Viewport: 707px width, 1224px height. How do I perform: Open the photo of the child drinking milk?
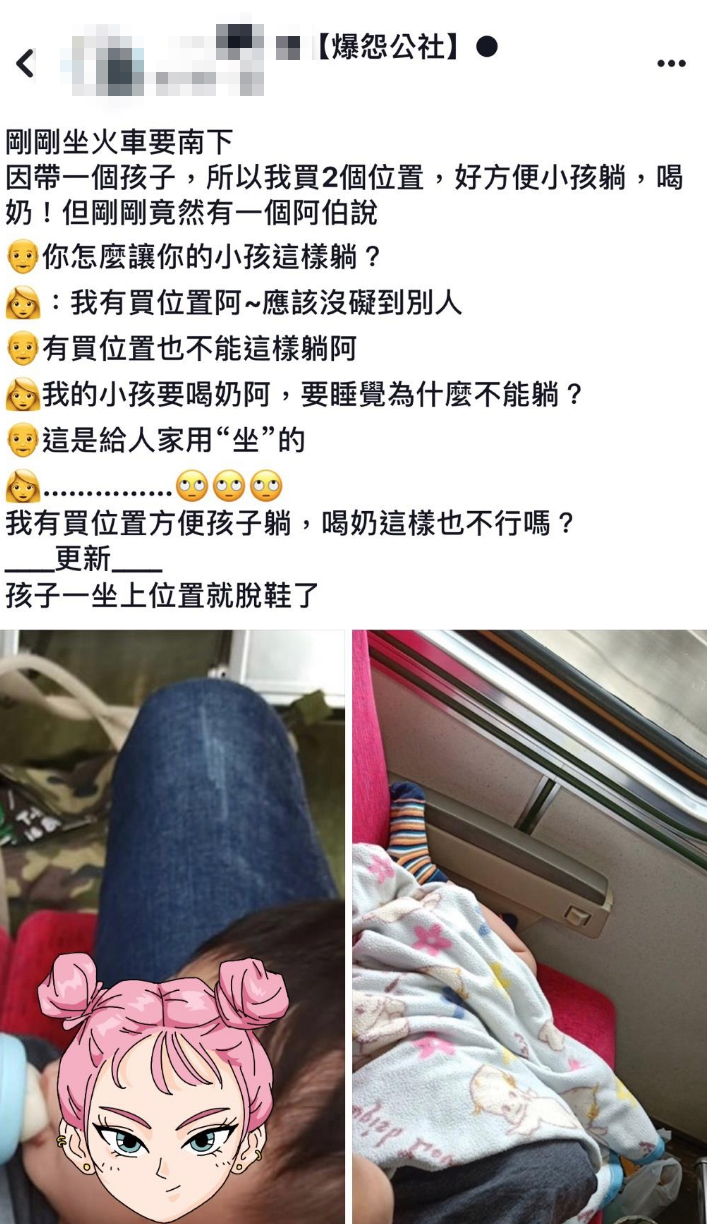pyautogui.click(x=172, y=926)
